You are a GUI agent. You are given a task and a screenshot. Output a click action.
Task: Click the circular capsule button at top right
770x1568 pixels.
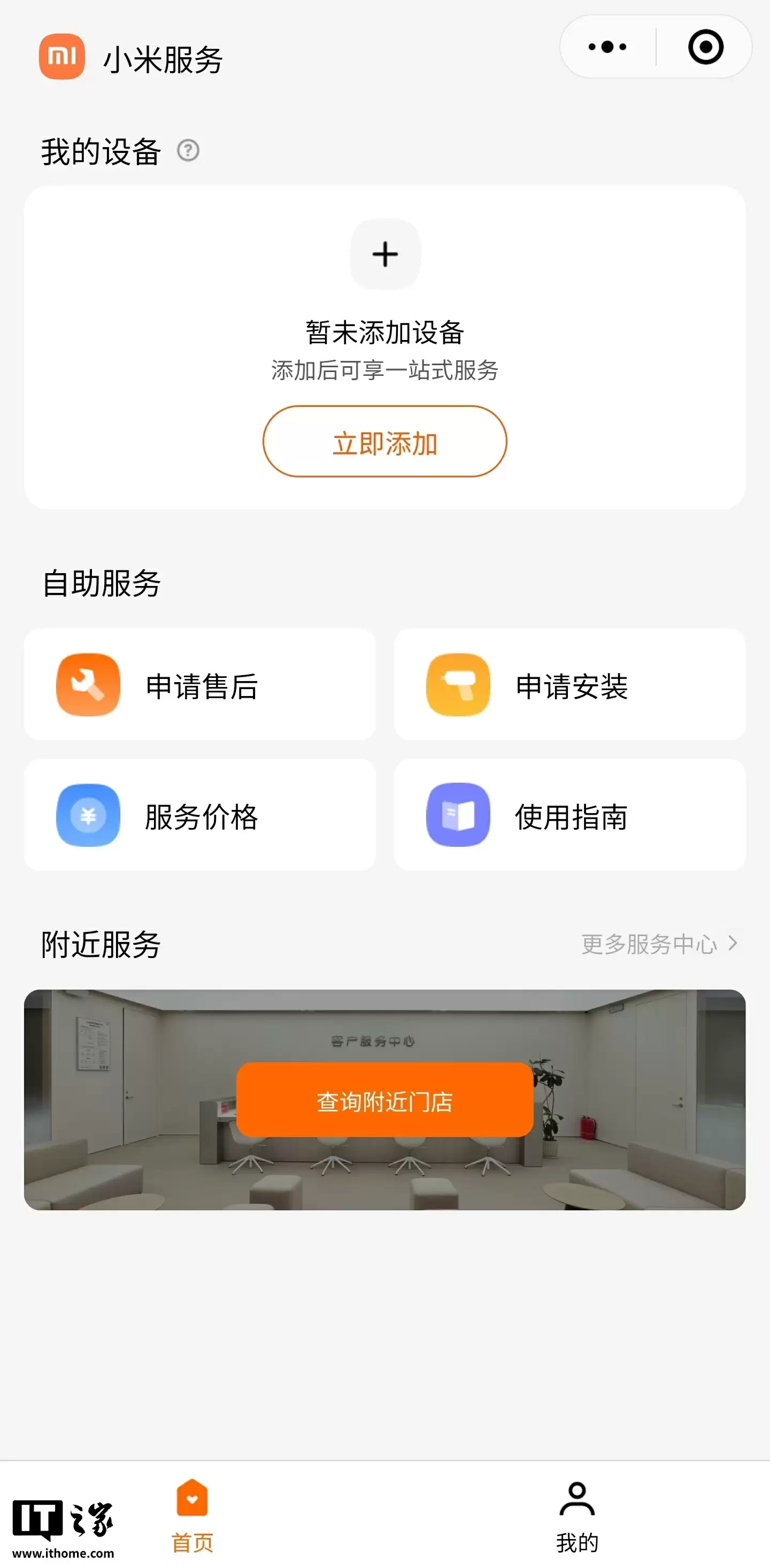706,47
